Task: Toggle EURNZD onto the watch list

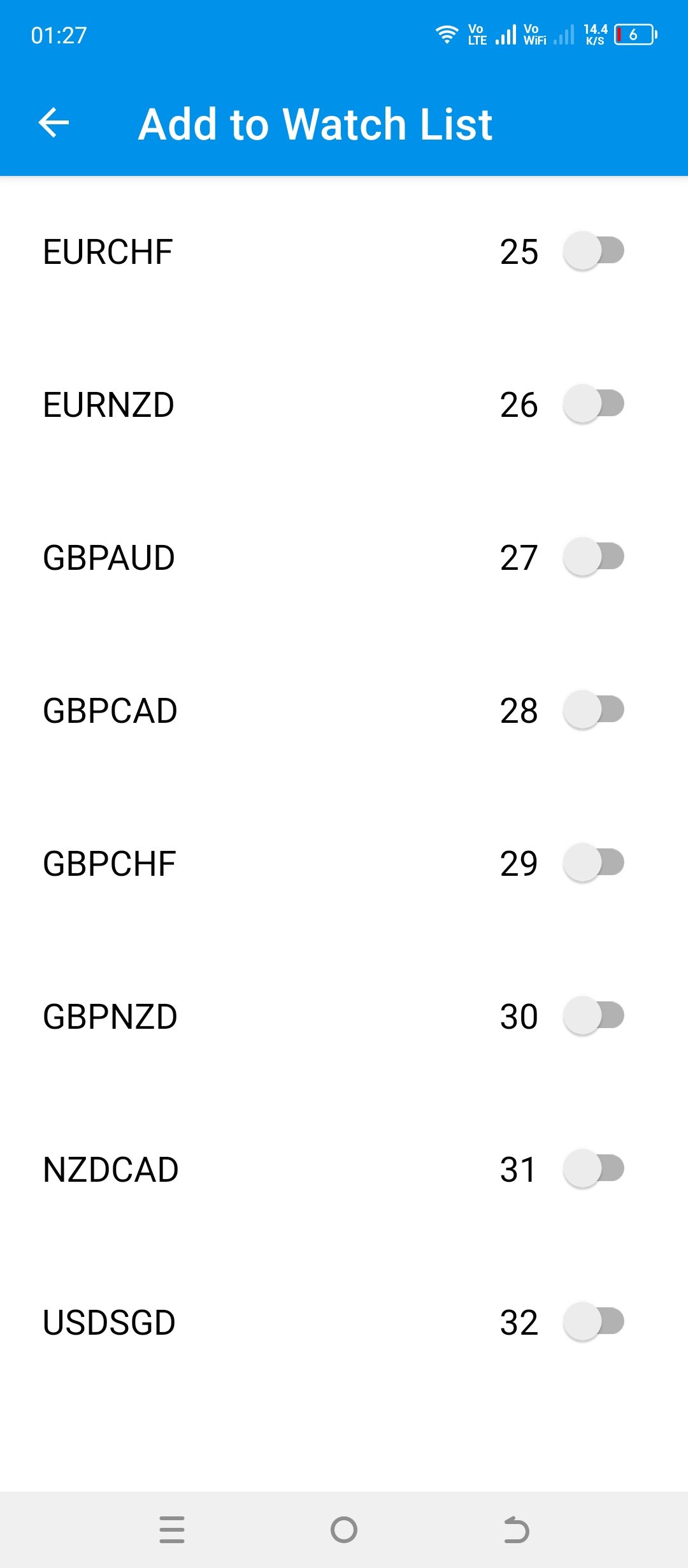Action: pos(593,403)
